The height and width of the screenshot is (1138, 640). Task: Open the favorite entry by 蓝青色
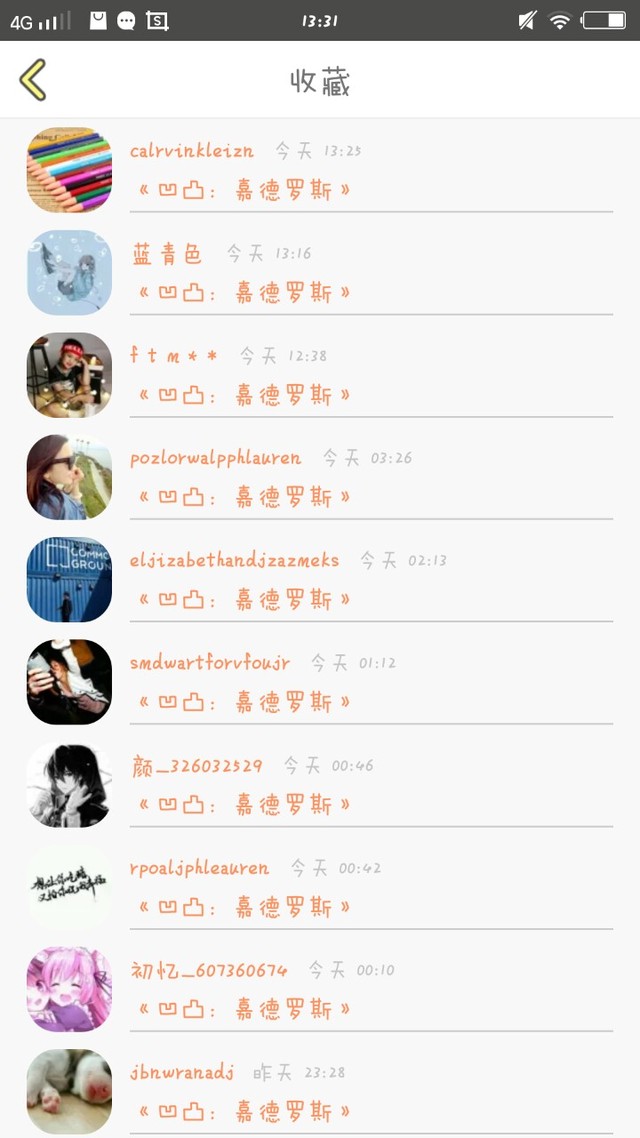click(x=320, y=272)
